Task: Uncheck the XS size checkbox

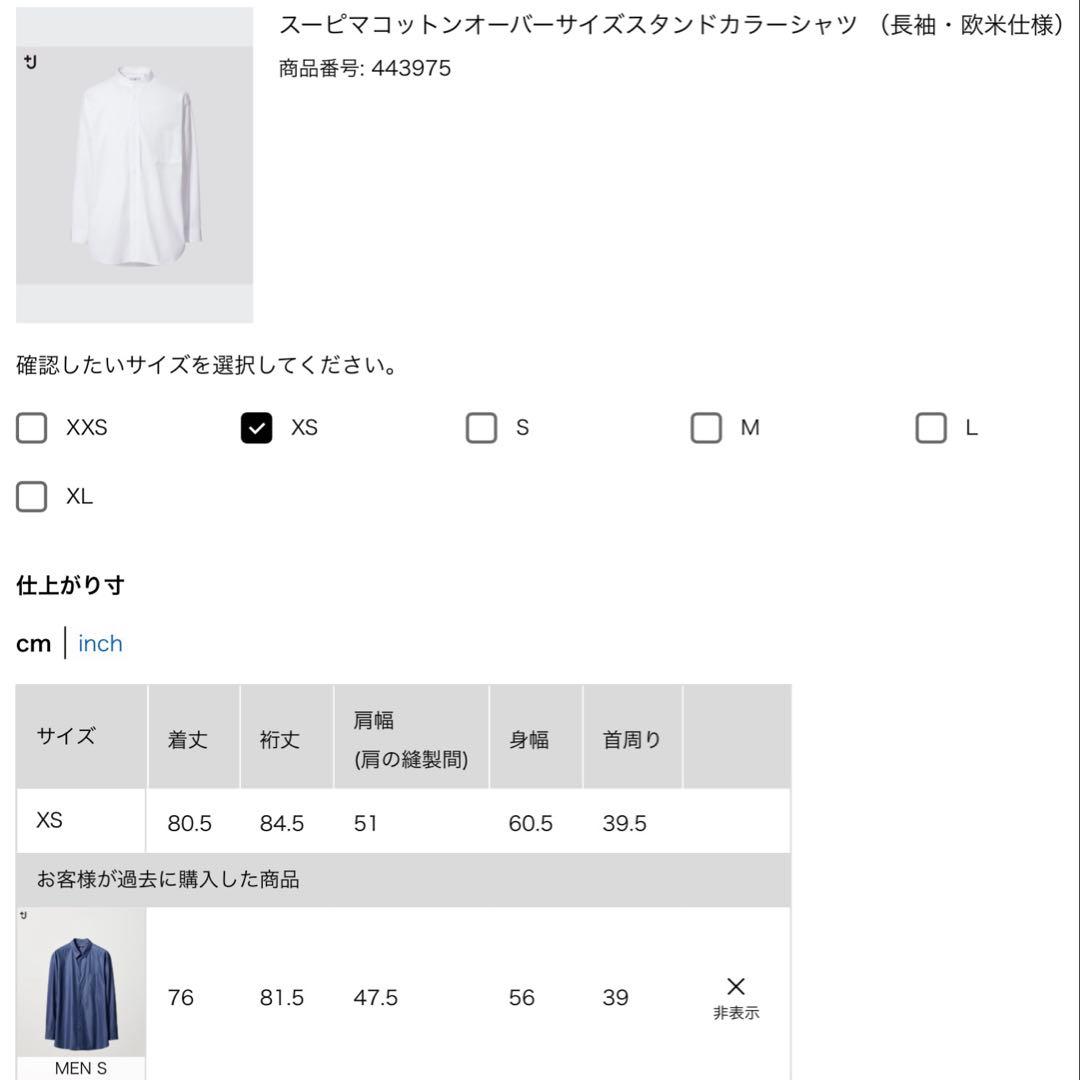Action: tap(256, 428)
